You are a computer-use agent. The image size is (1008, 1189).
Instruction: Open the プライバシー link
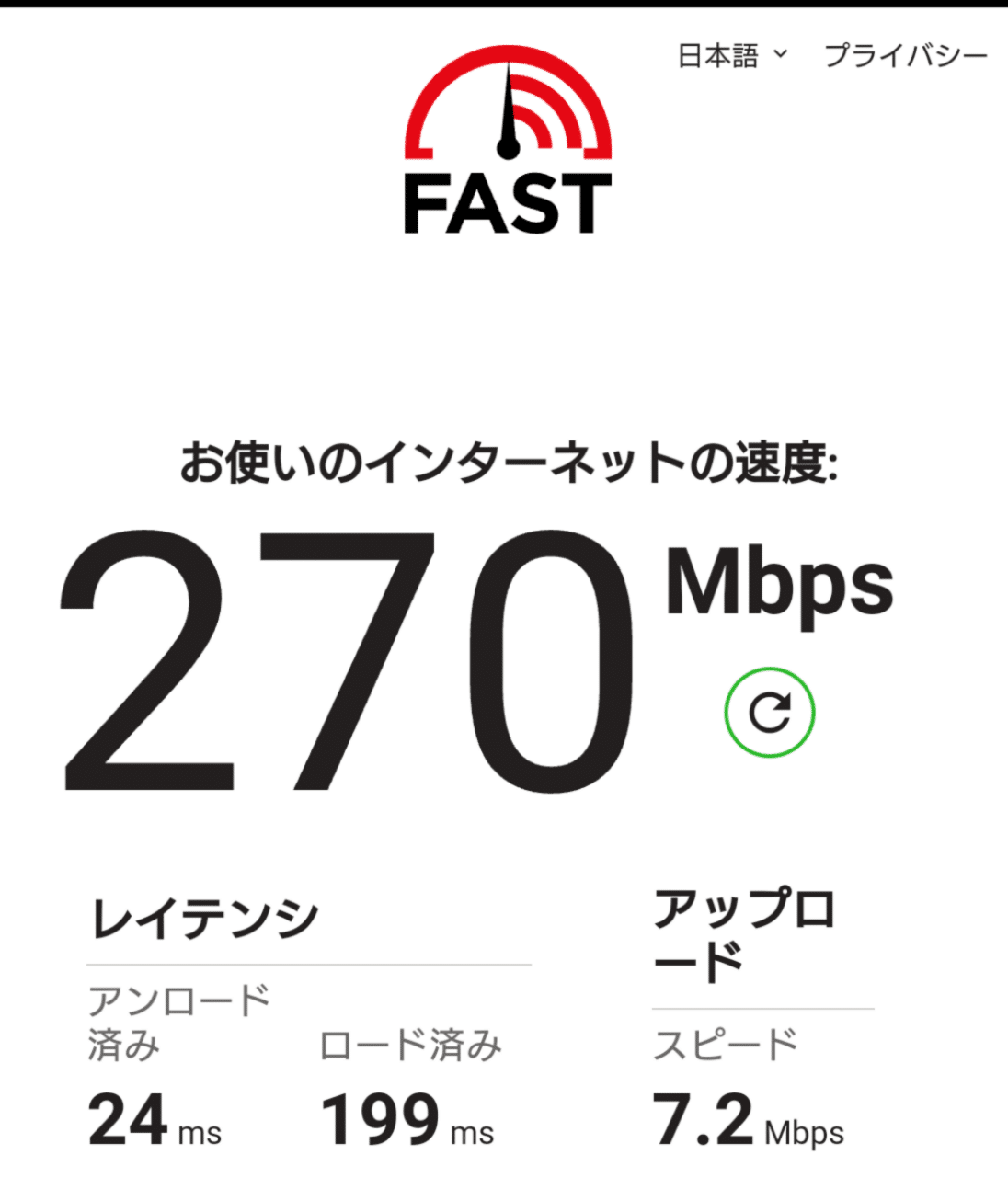(x=905, y=56)
